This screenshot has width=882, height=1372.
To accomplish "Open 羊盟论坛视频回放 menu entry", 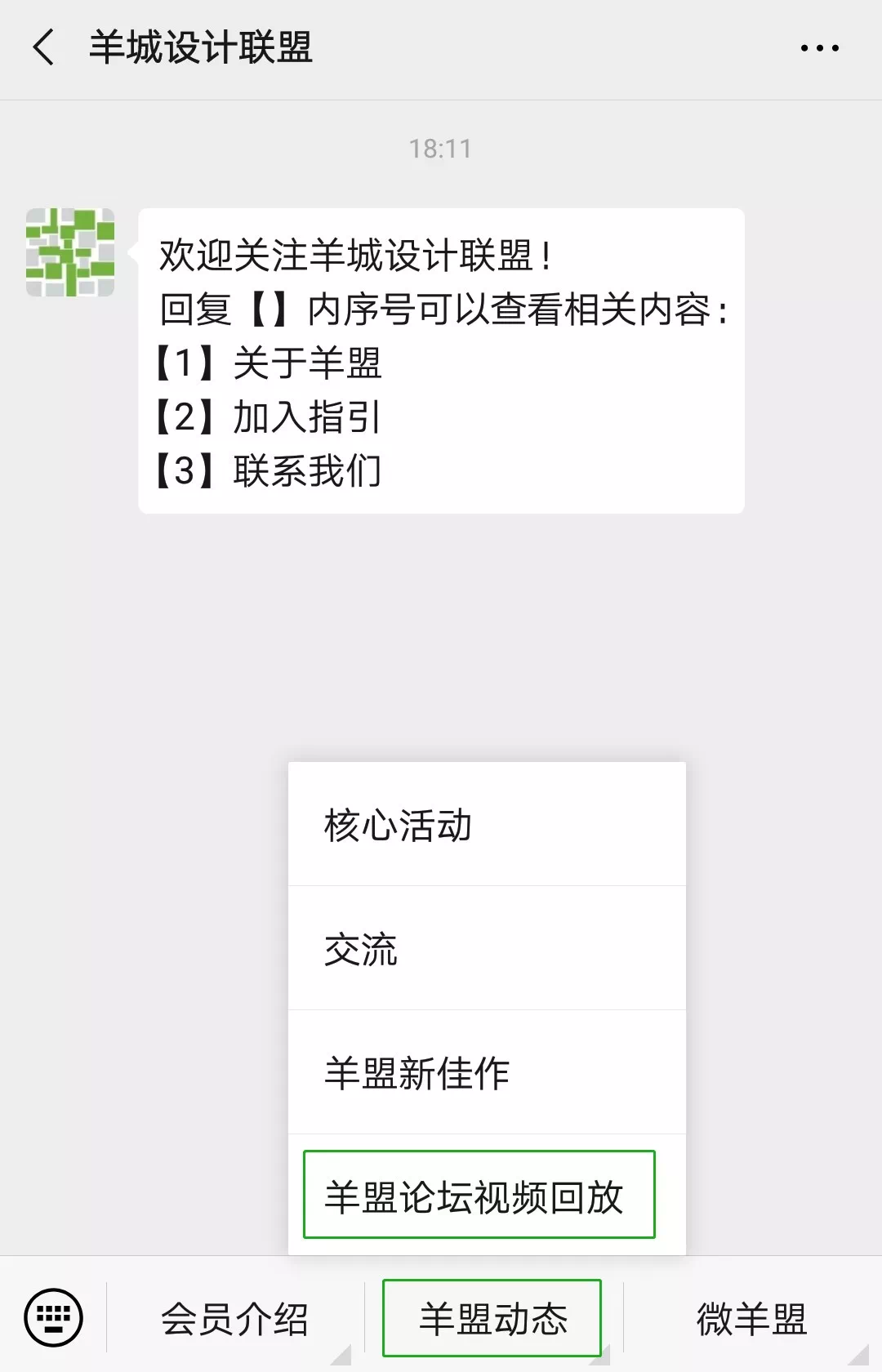I will click(479, 1195).
